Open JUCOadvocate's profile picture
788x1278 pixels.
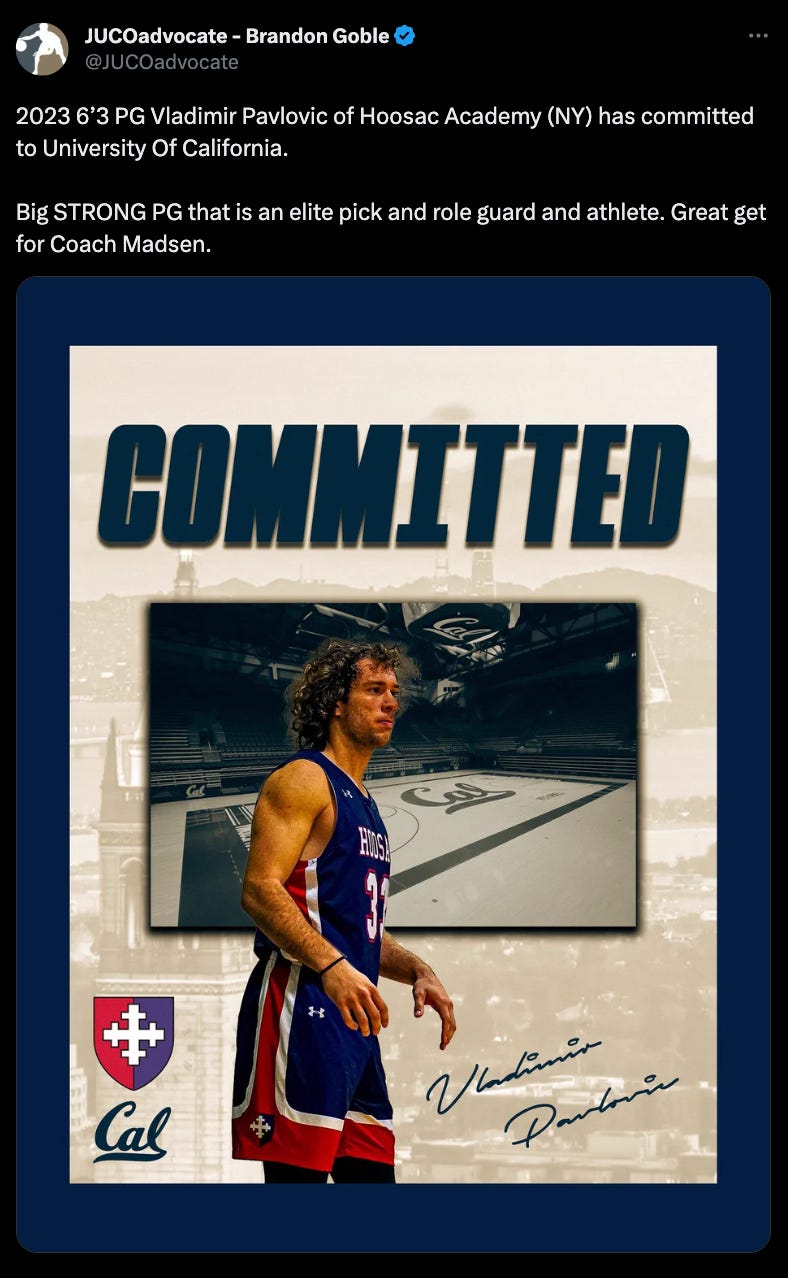click(42, 49)
